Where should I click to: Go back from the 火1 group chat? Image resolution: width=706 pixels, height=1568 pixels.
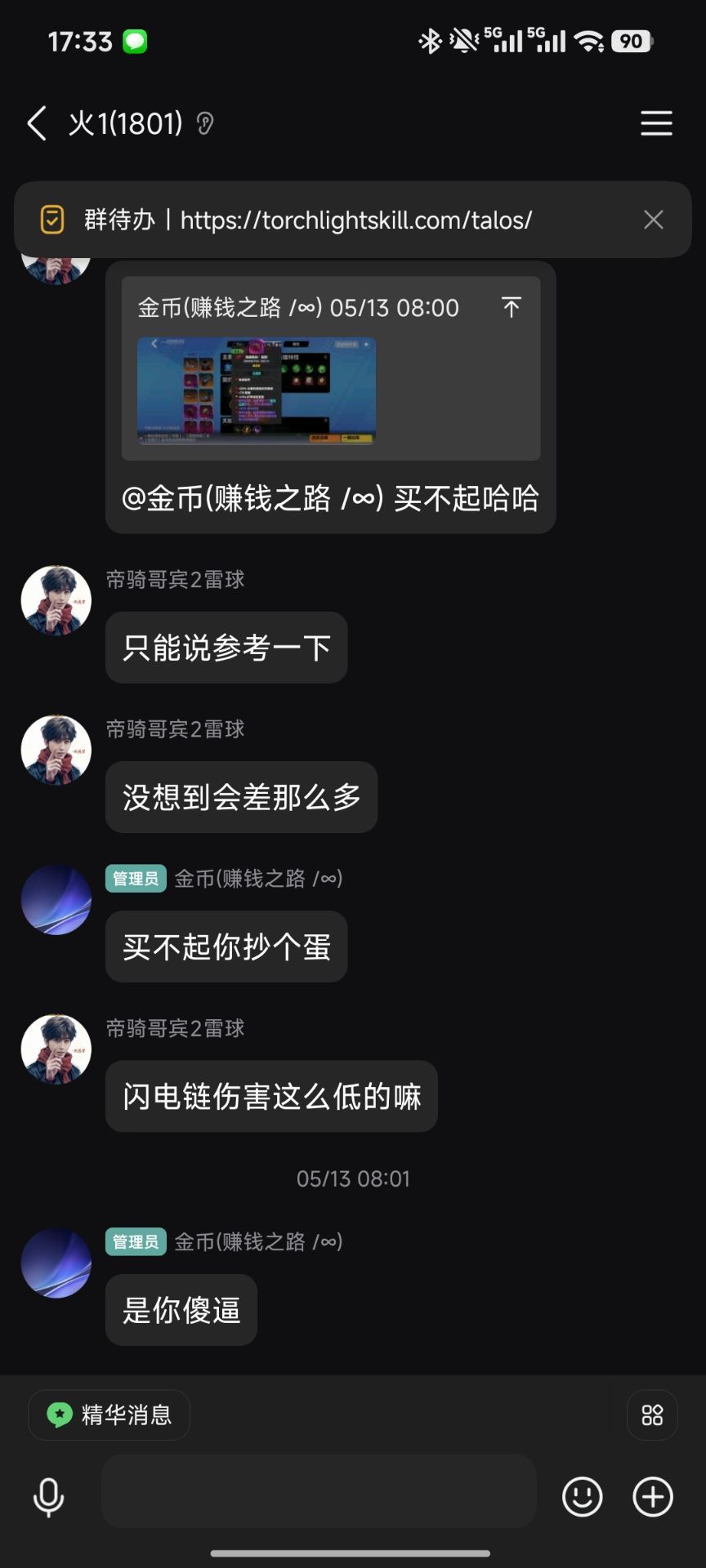coord(37,123)
